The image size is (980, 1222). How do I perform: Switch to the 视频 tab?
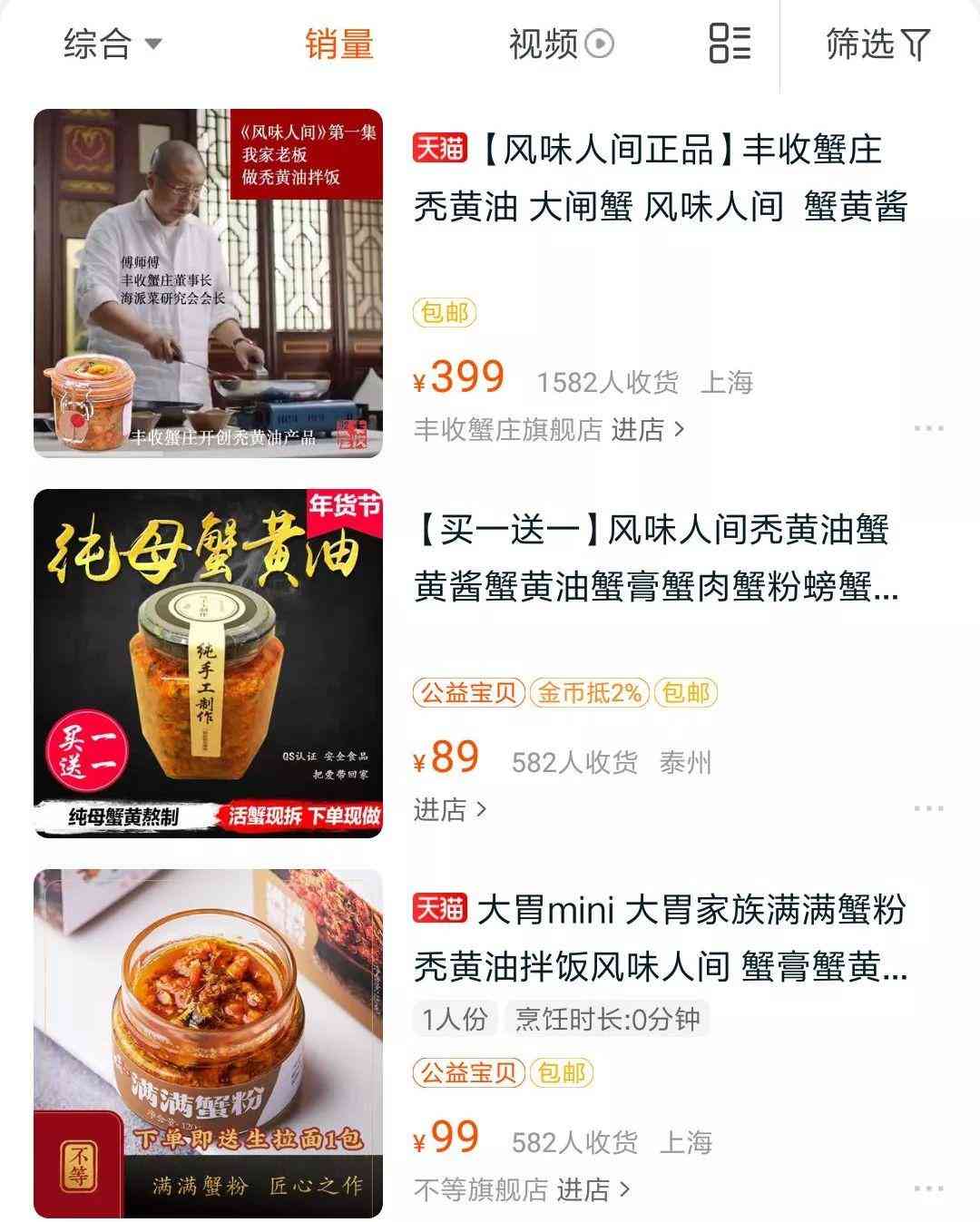point(561,44)
